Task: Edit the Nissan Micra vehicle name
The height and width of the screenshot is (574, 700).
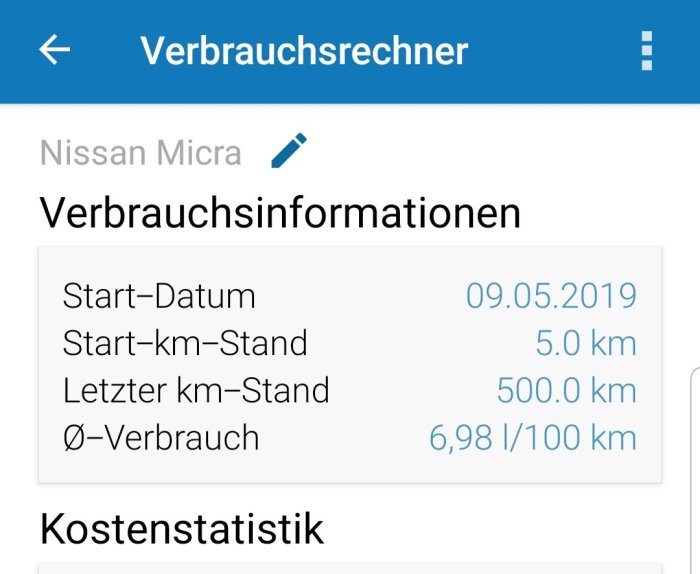Action: [289, 152]
